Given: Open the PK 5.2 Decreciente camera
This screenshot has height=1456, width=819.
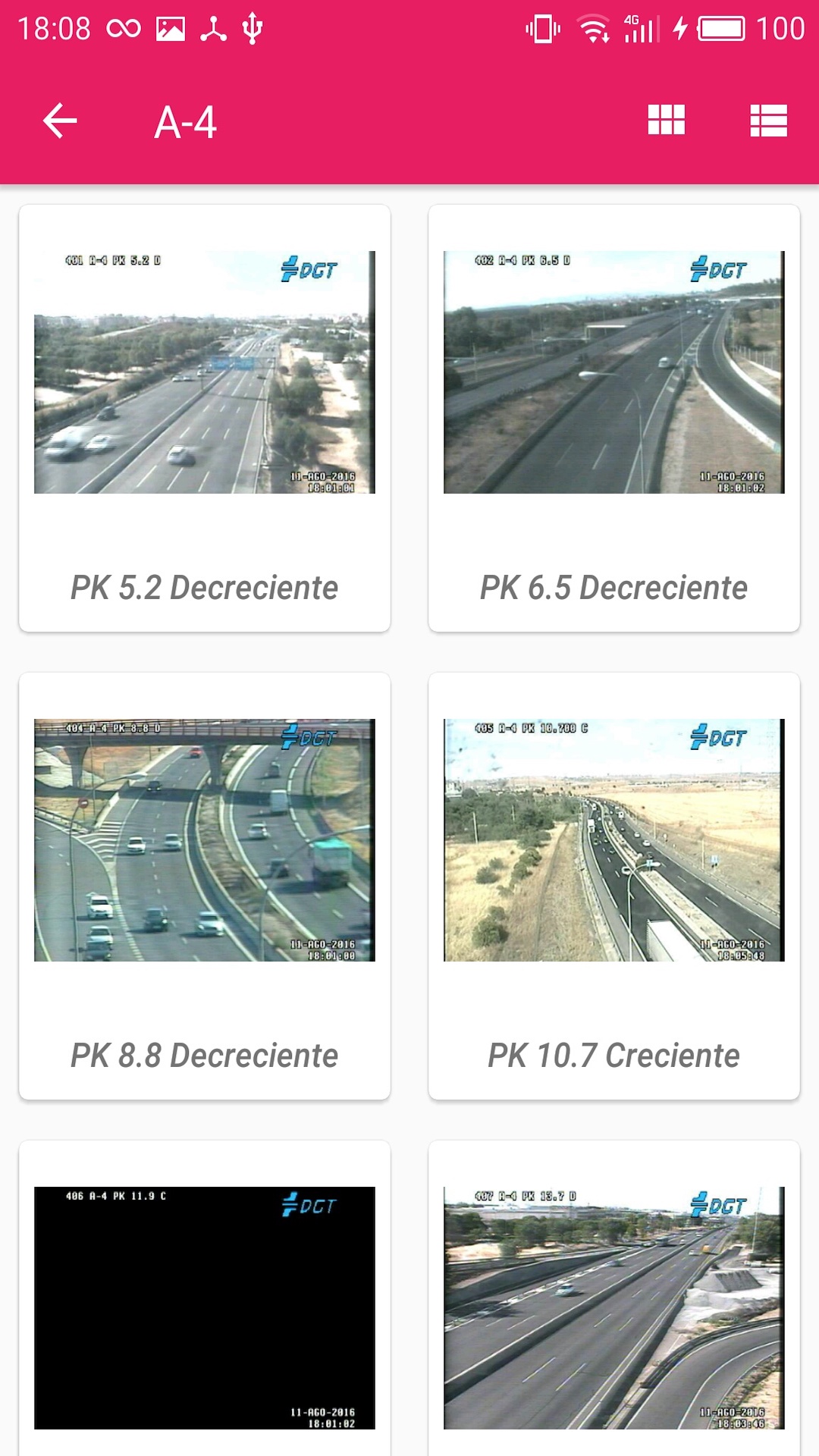Looking at the screenshot, I should coord(203,373).
